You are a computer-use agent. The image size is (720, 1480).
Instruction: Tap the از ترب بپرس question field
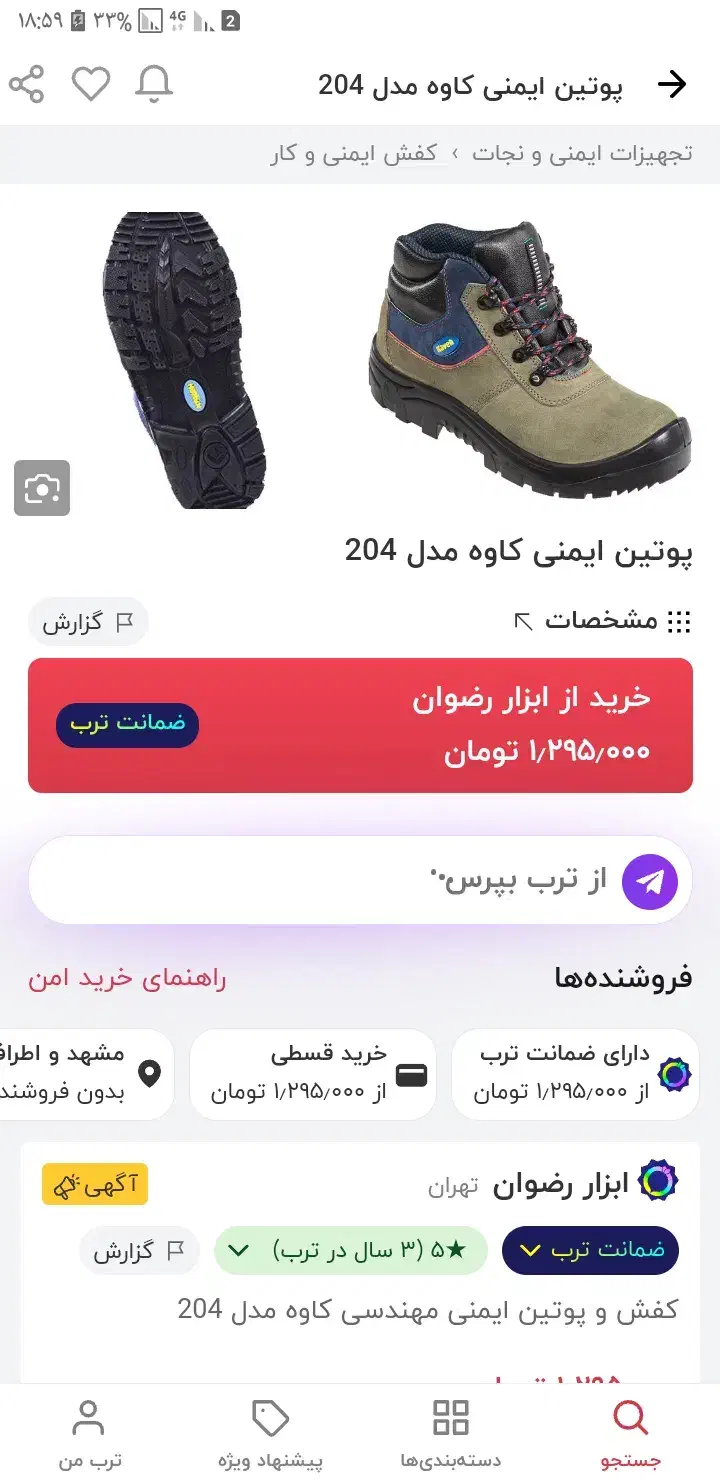(x=400, y=880)
